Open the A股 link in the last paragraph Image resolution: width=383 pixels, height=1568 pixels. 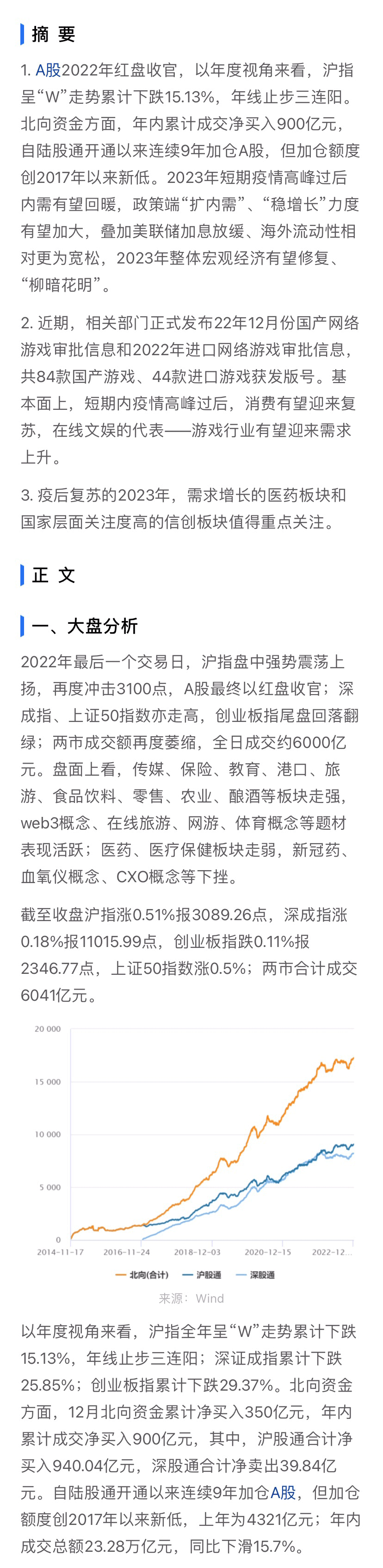point(283,1492)
